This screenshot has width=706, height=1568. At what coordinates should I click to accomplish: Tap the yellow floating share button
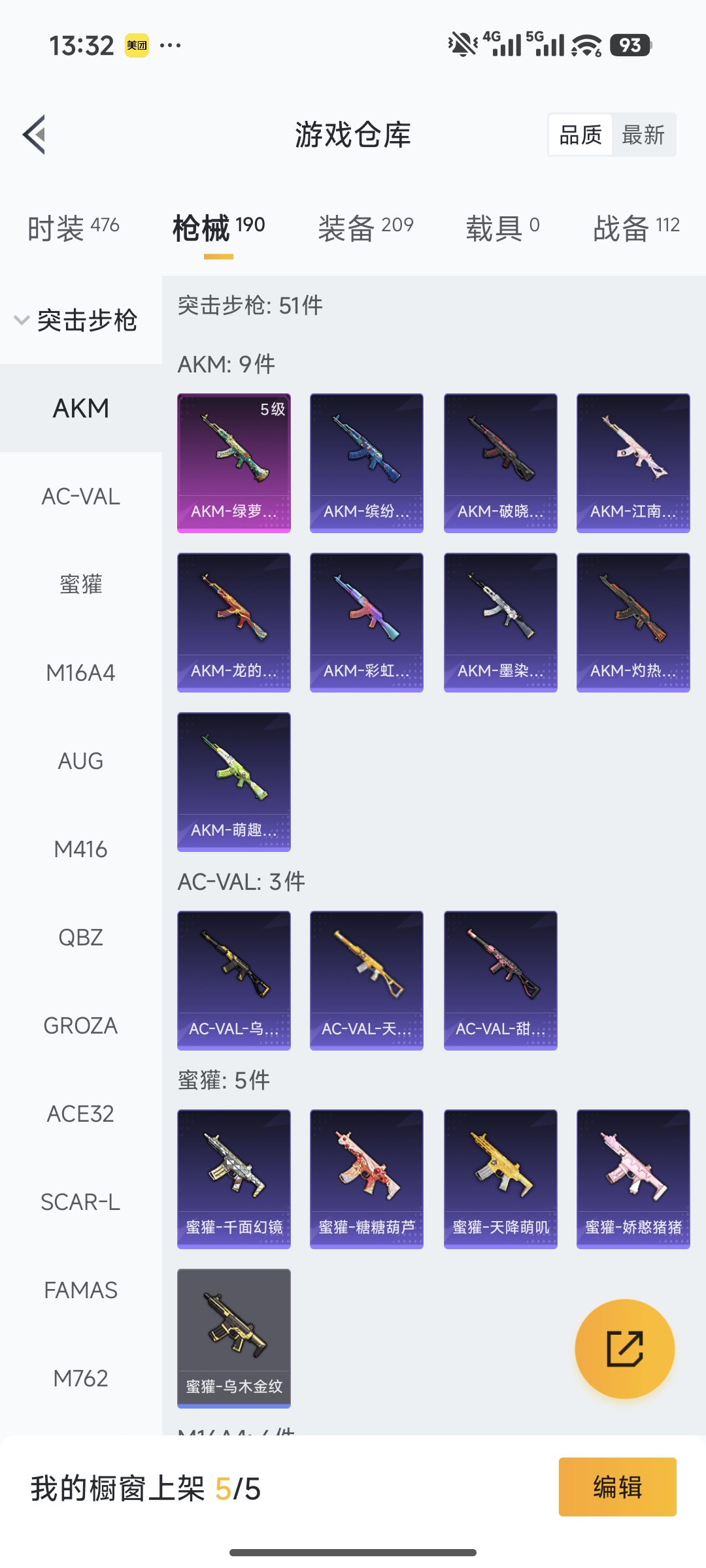click(624, 1348)
